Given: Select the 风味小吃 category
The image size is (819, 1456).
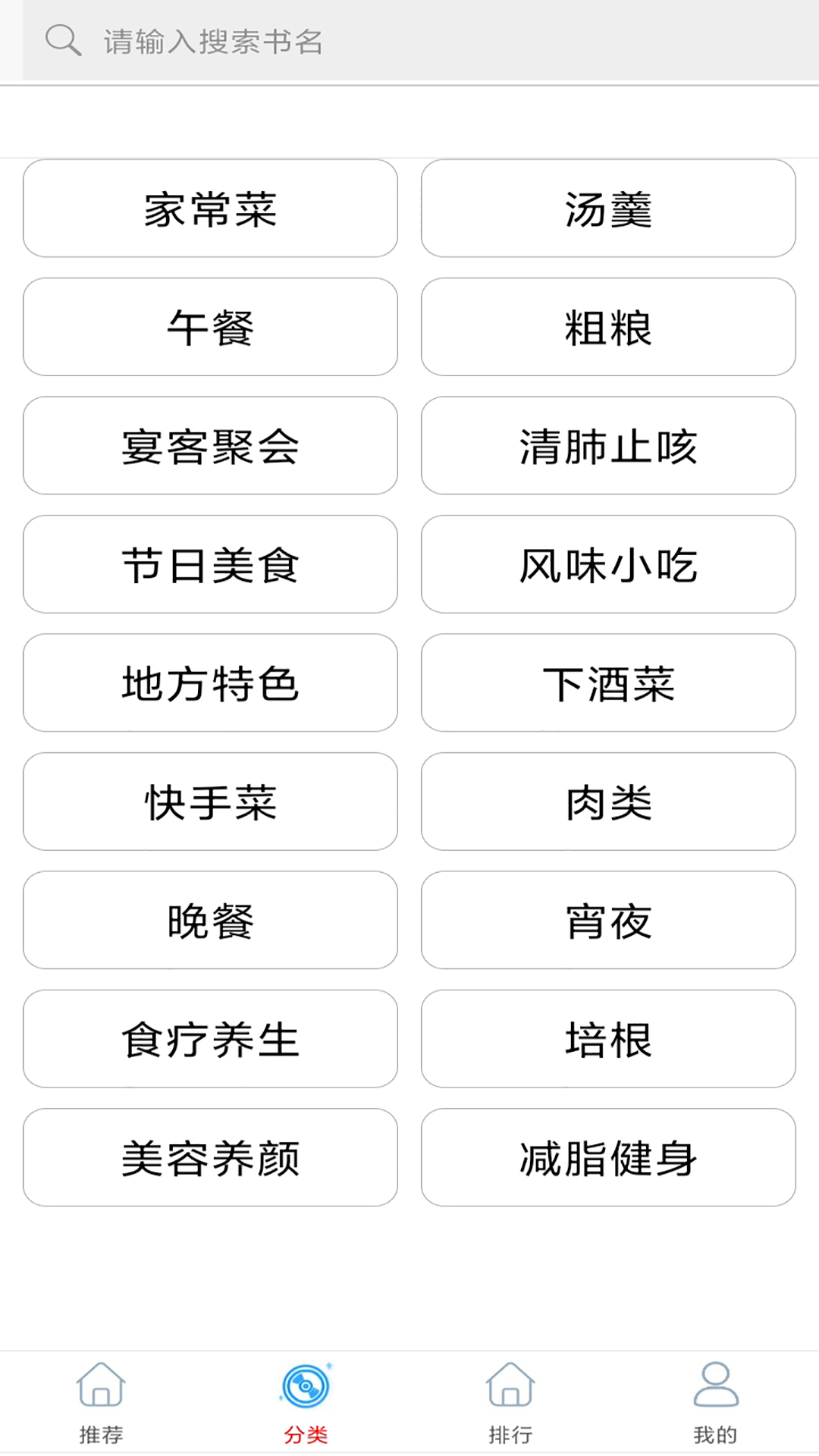Looking at the screenshot, I should [x=609, y=564].
